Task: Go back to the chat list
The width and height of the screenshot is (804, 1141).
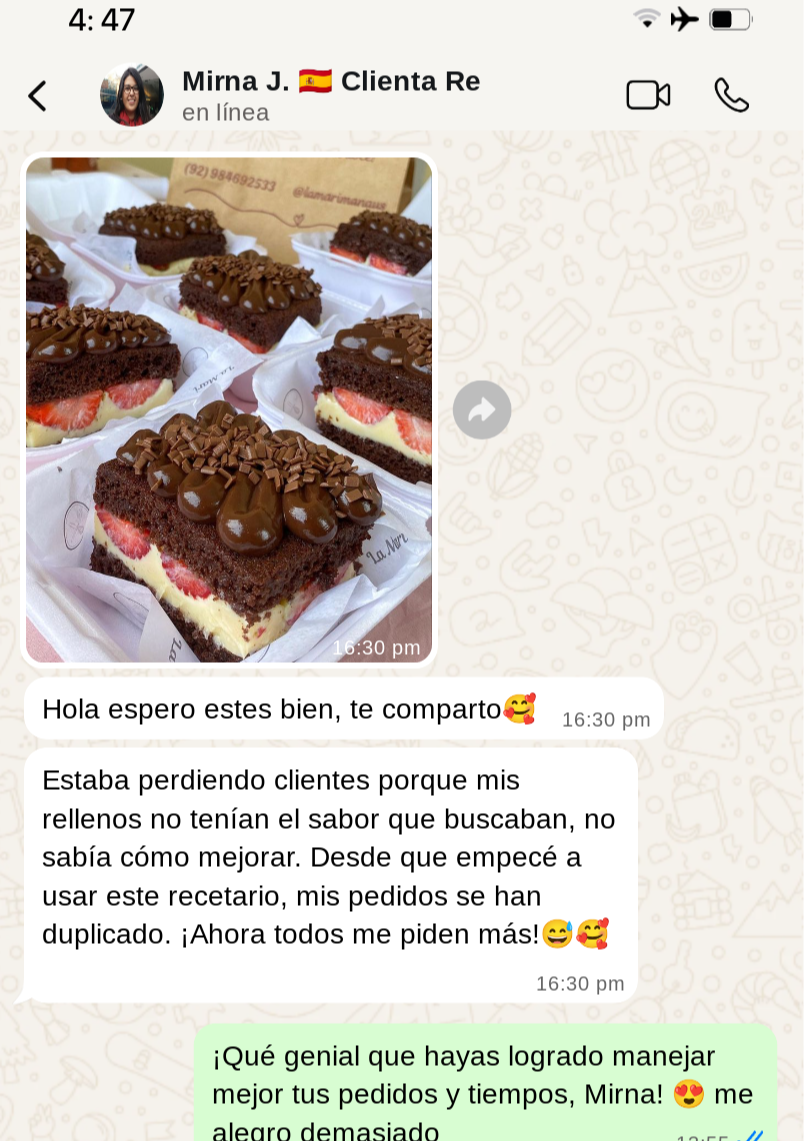Action: coord(37,96)
